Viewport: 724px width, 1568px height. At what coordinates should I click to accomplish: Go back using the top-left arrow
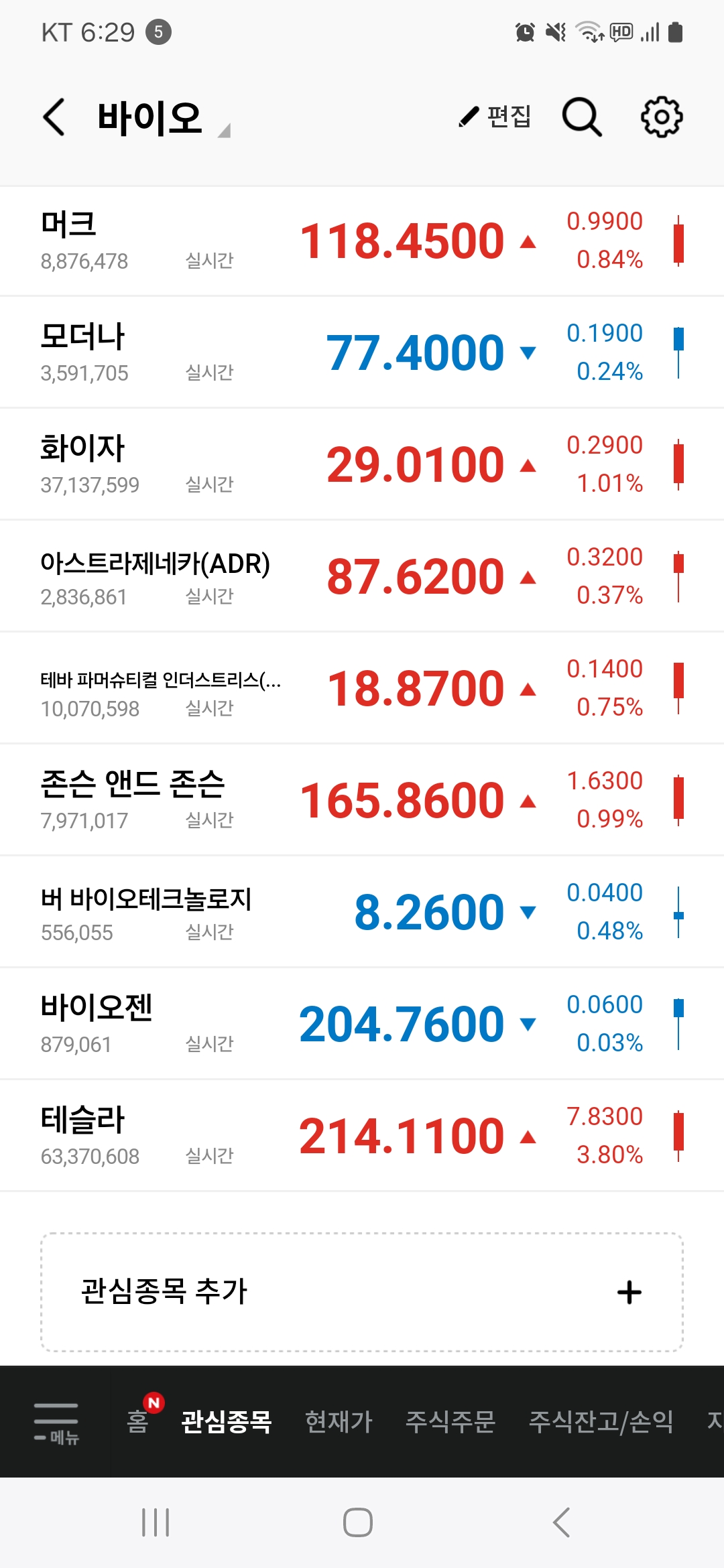click(55, 117)
